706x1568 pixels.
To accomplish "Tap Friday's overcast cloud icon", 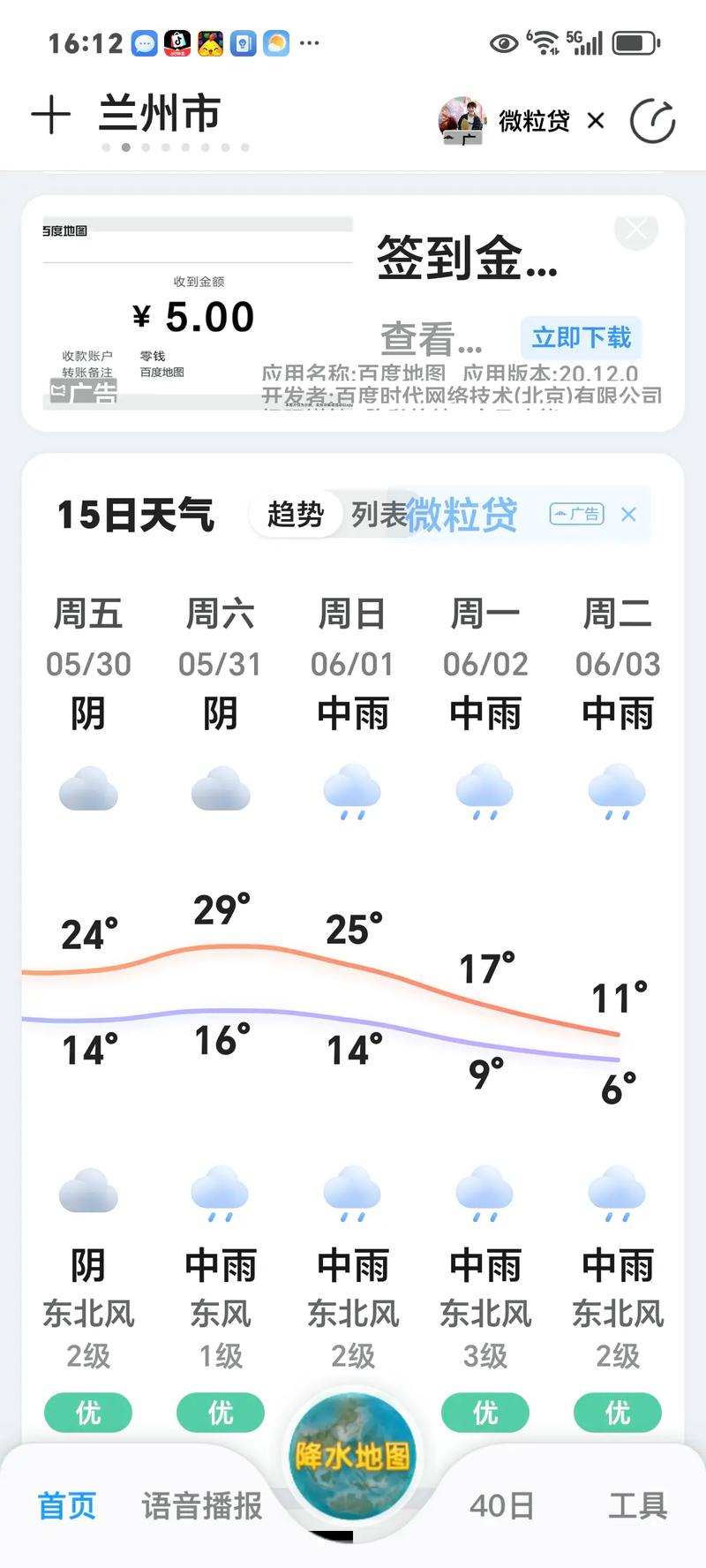I will pyautogui.click(x=88, y=792).
